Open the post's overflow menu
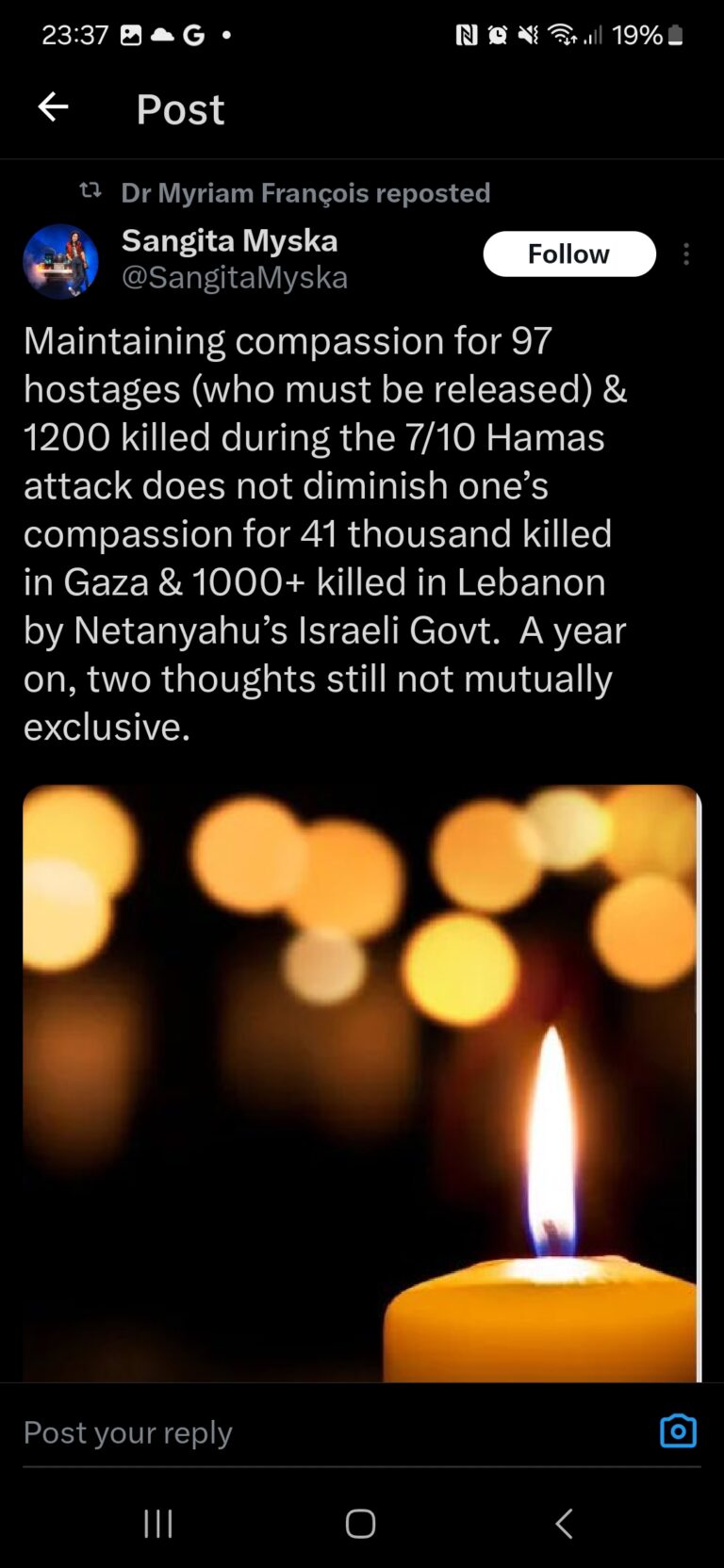 (686, 253)
